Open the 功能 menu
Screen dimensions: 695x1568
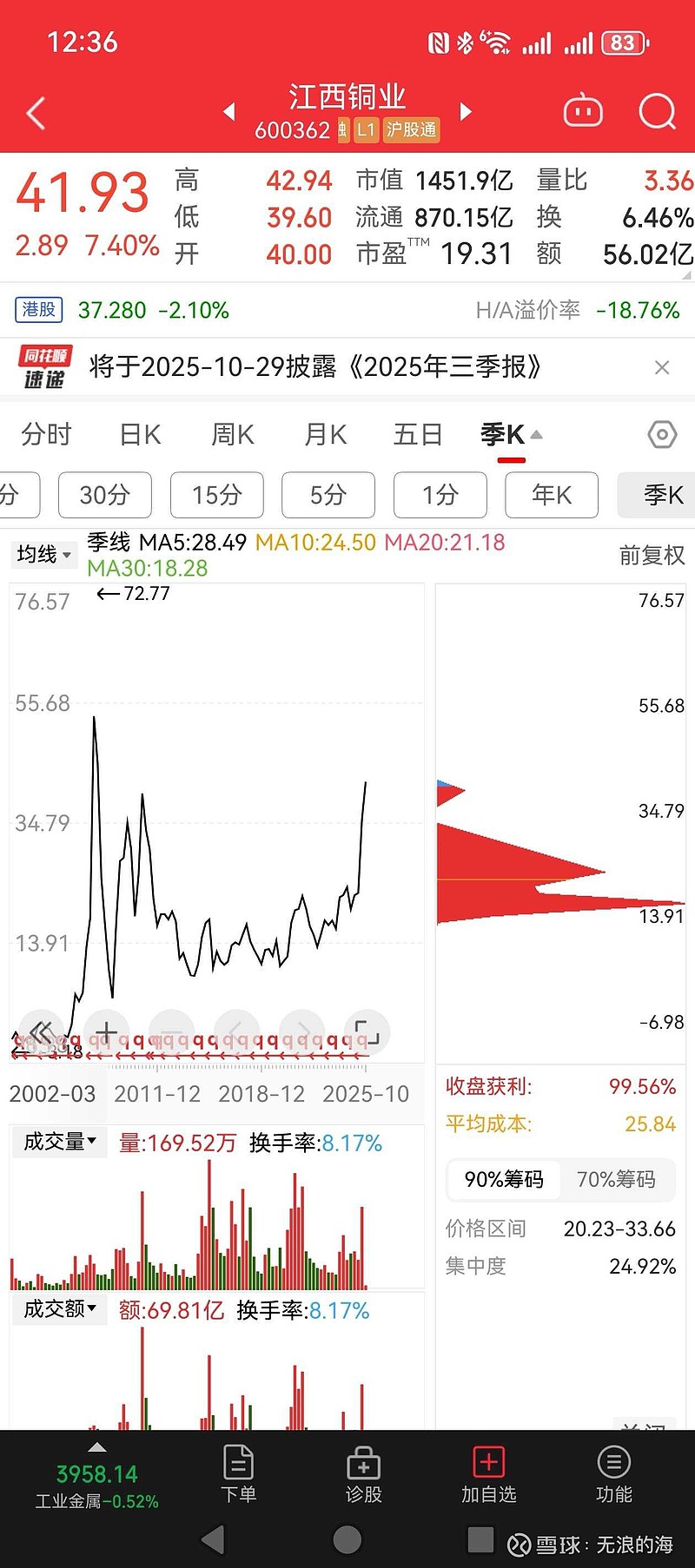pyautogui.click(x=613, y=1474)
